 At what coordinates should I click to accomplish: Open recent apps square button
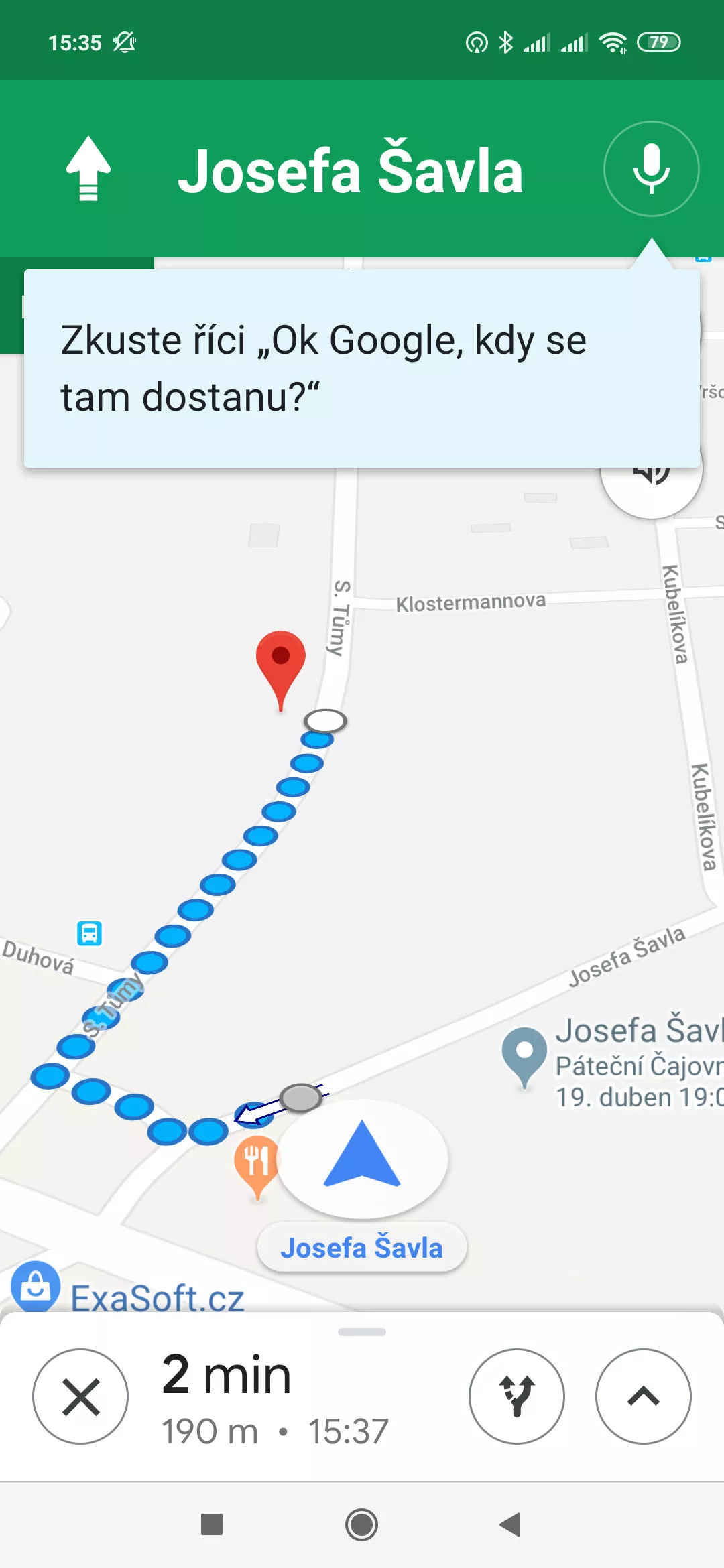coord(212,1524)
